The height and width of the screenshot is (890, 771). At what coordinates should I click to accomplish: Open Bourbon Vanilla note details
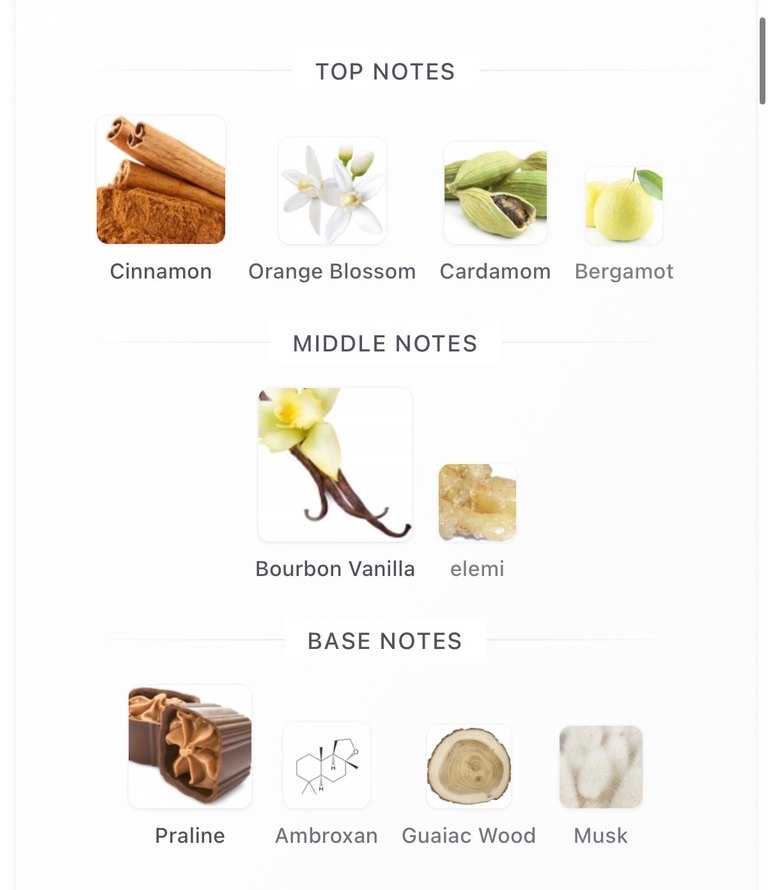[x=335, y=465]
